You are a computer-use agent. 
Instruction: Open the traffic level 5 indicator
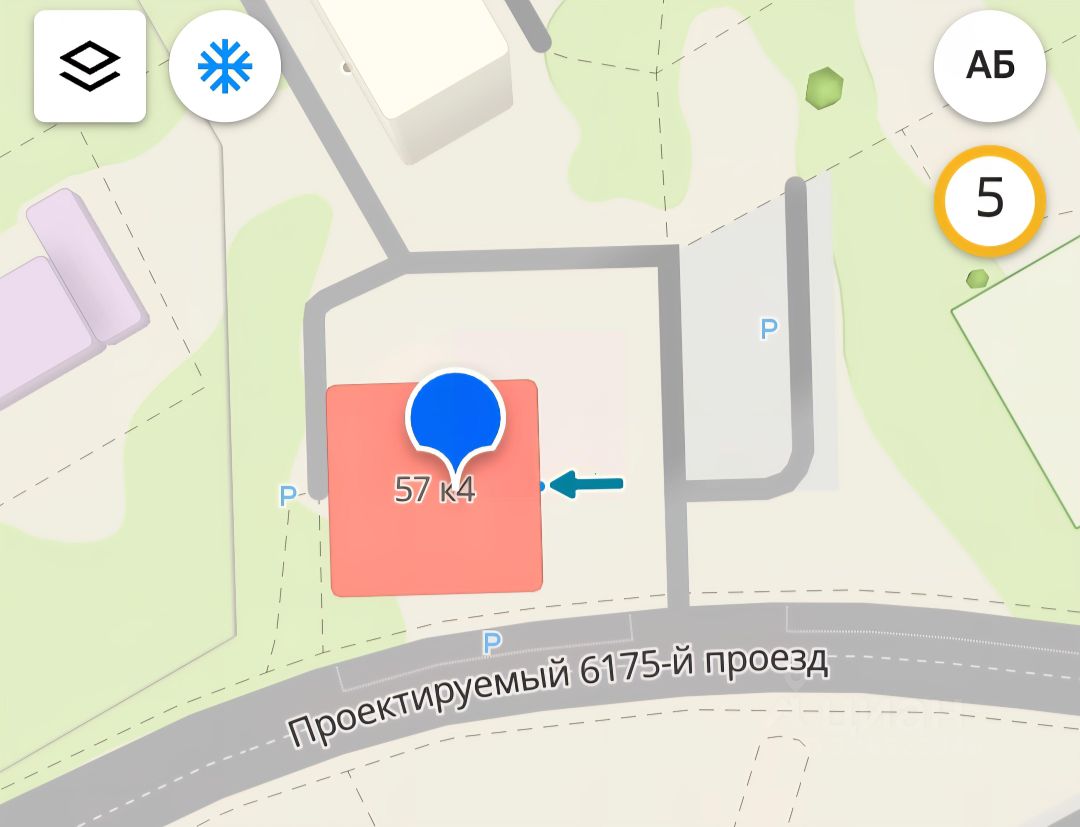(989, 200)
